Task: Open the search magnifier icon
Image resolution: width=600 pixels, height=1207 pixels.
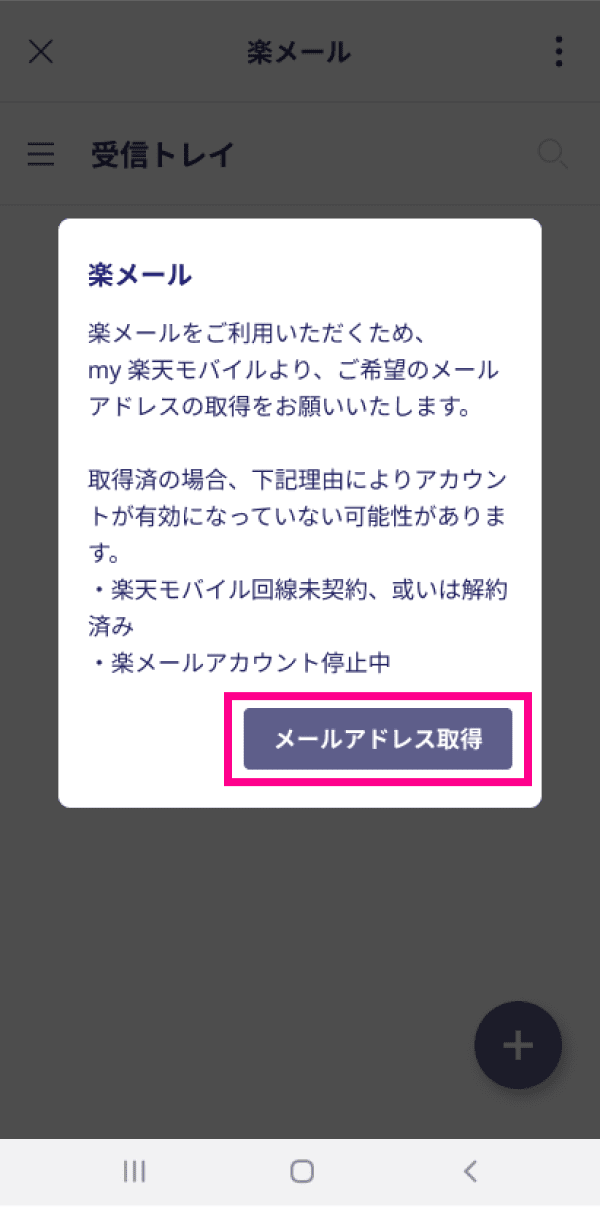Action: tap(552, 154)
